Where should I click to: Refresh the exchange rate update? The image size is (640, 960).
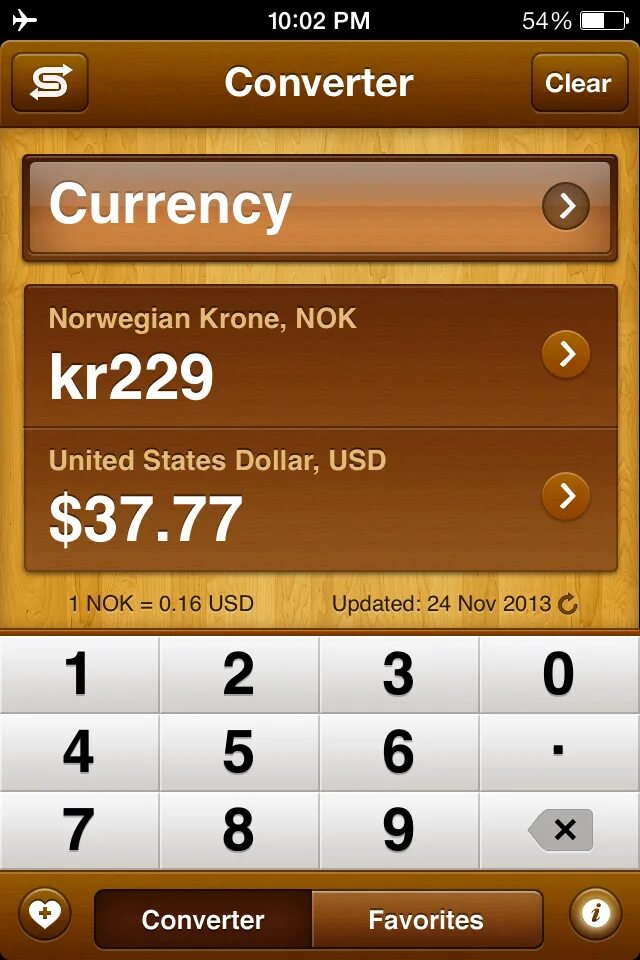point(568,604)
